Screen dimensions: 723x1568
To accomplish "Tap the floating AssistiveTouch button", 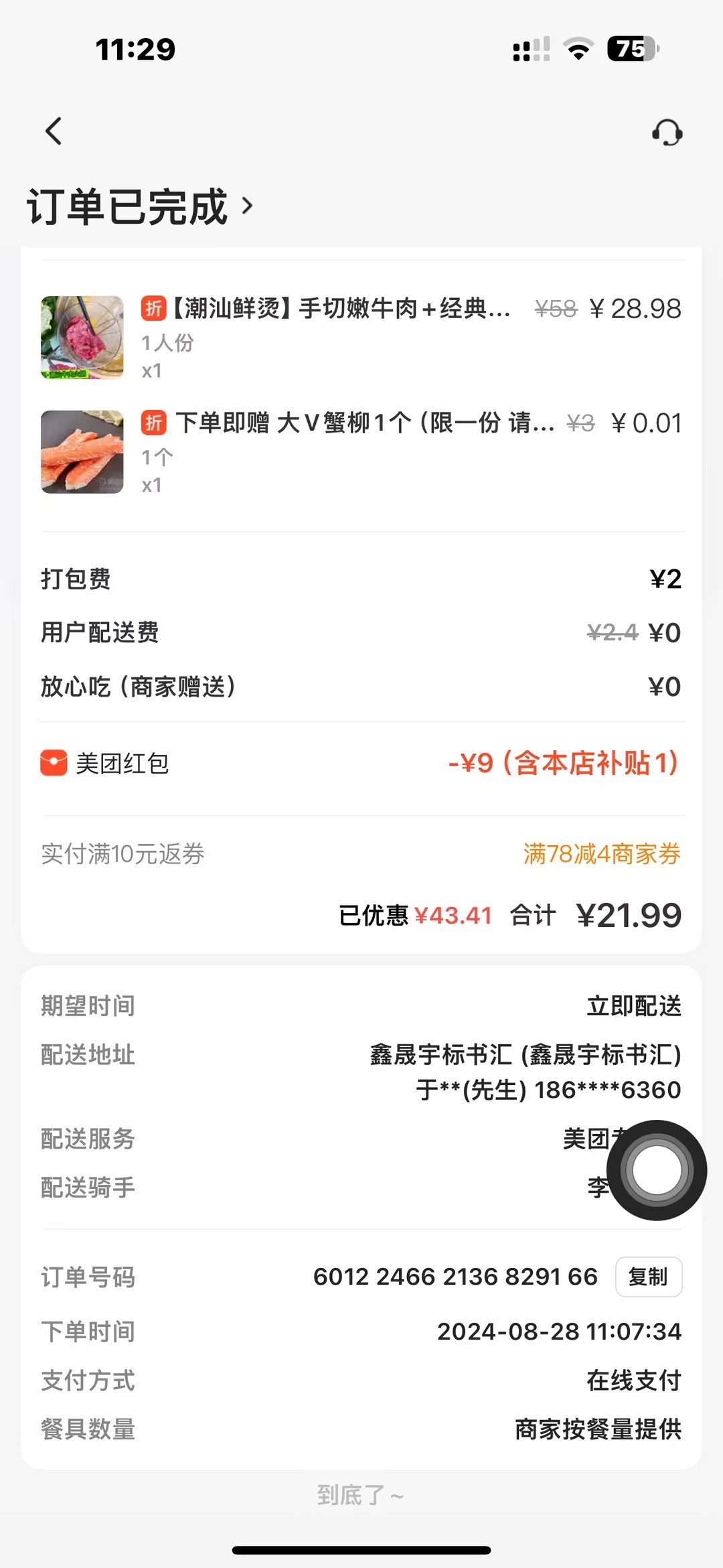I will [x=656, y=1170].
